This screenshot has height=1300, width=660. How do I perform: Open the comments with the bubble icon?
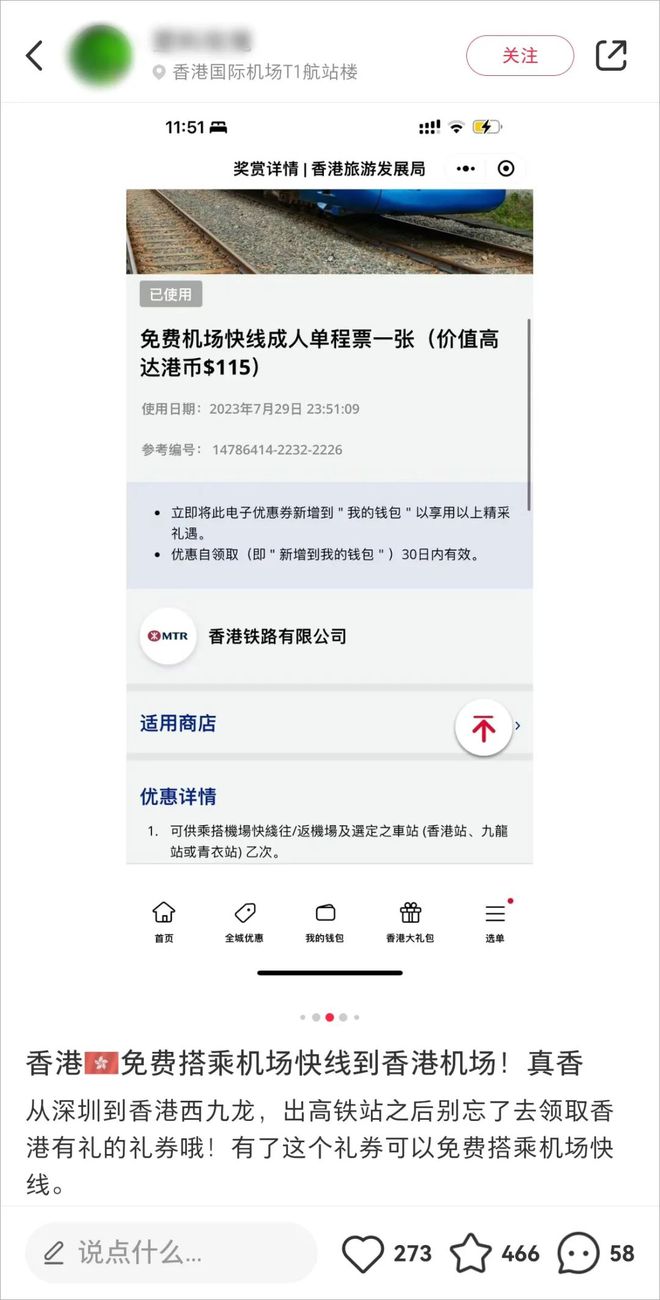[578, 1252]
